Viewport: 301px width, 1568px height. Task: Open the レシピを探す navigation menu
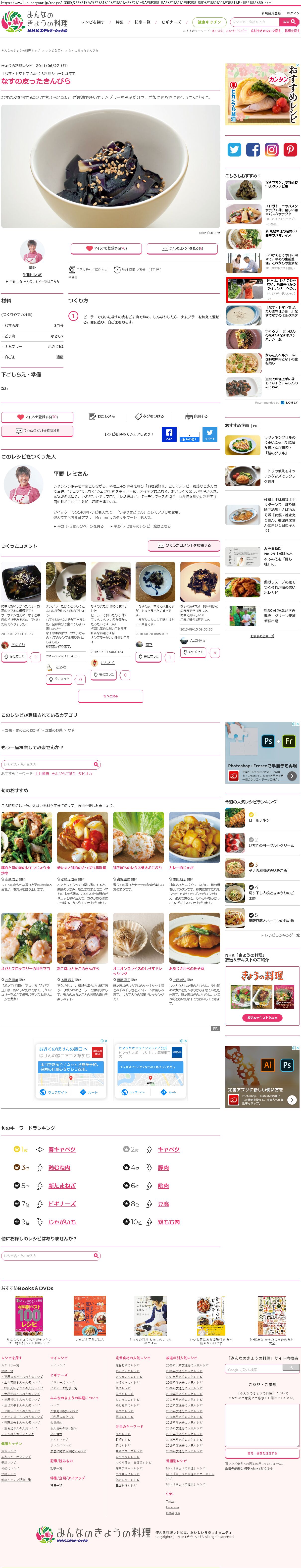click(x=93, y=22)
